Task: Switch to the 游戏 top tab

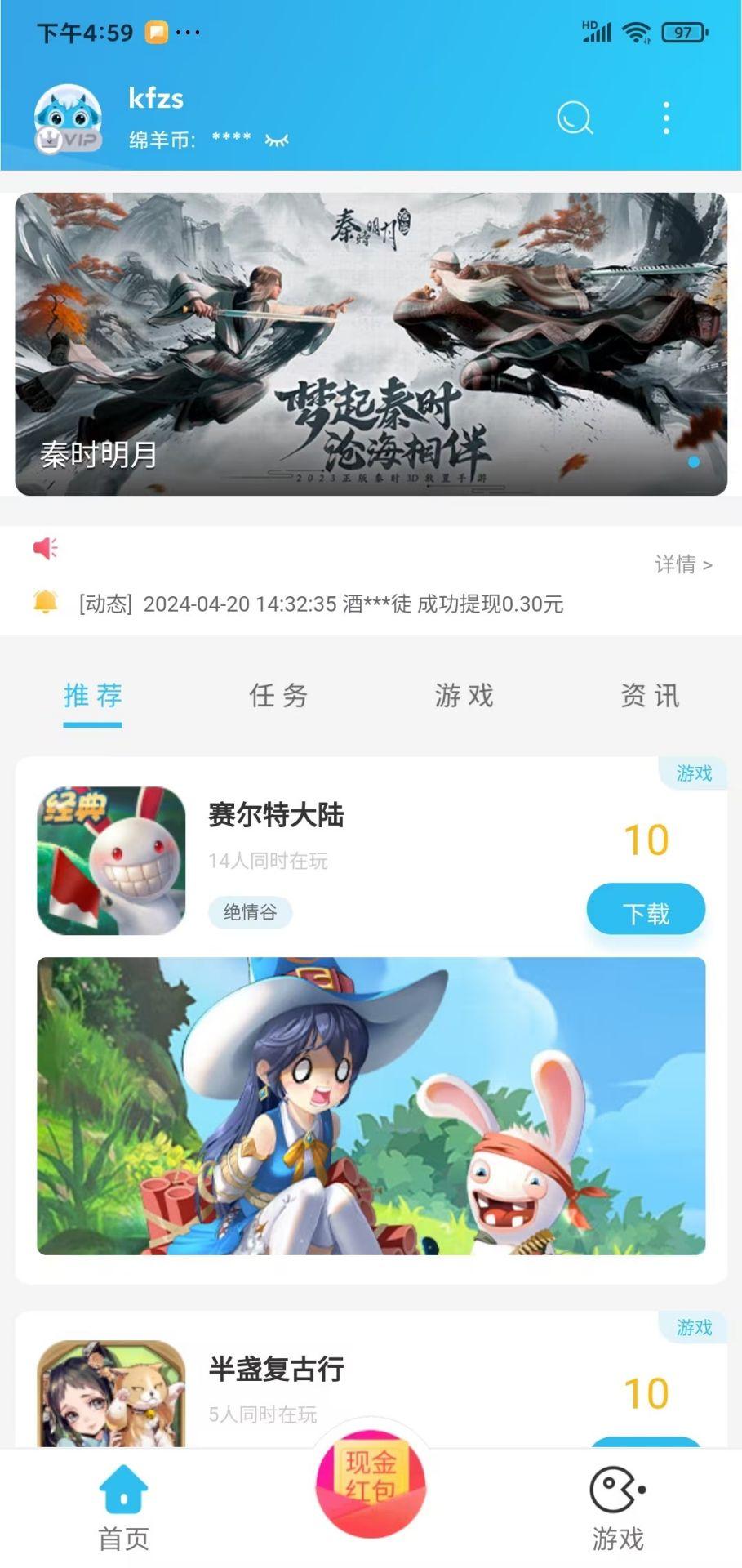Action: tap(464, 696)
